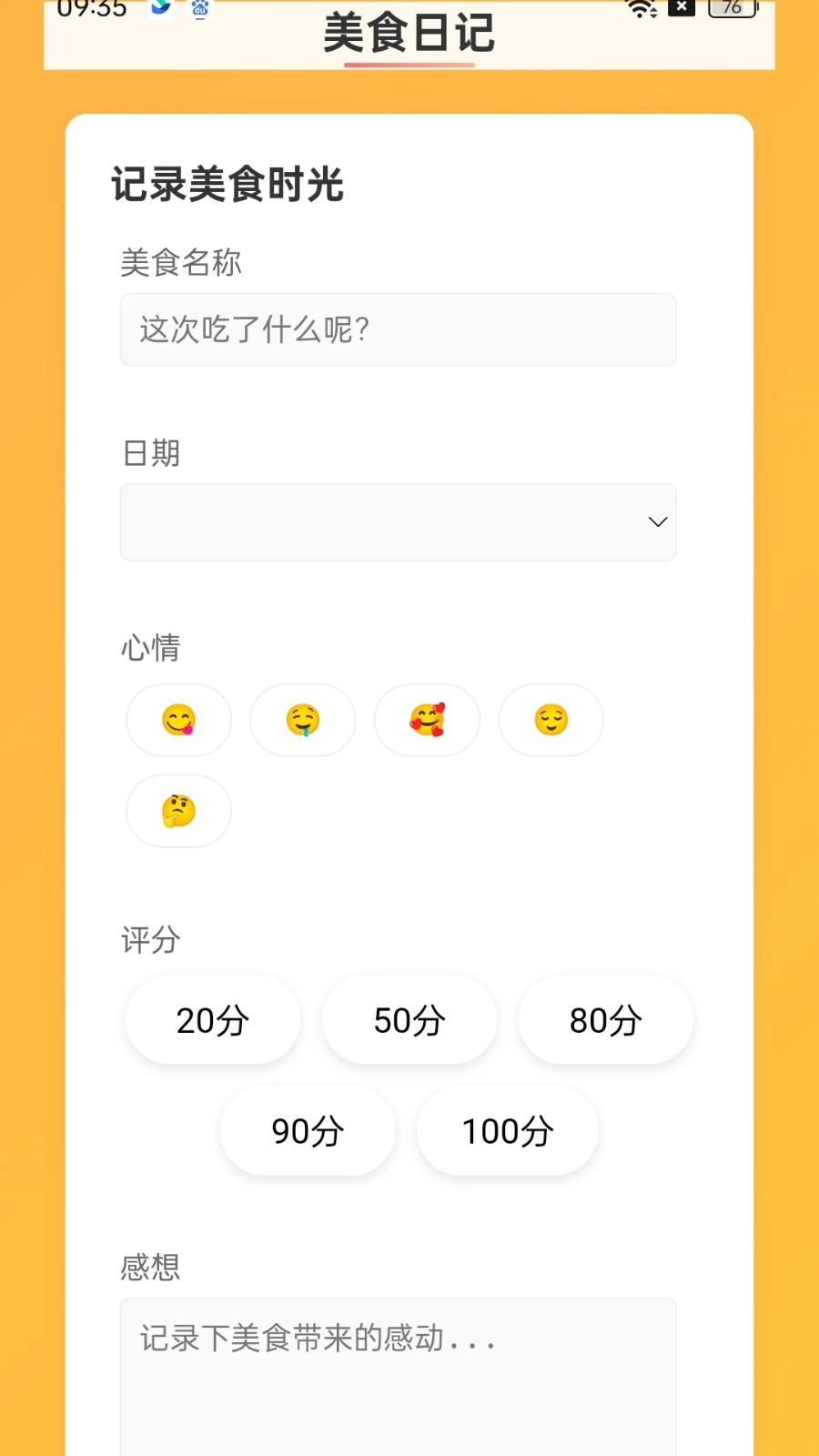Select the drooling face mood emoji
Viewport: 819px width, 1456px height.
point(303,720)
